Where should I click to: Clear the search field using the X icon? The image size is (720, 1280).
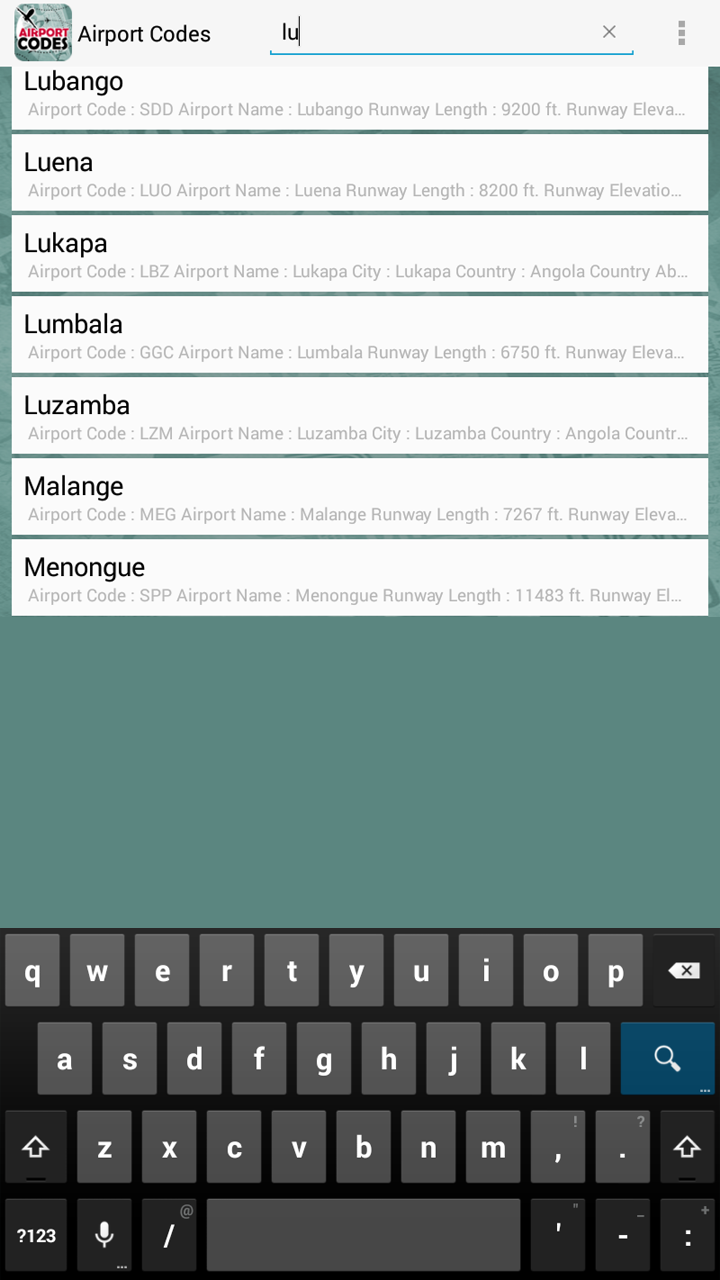click(x=609, y=32)
